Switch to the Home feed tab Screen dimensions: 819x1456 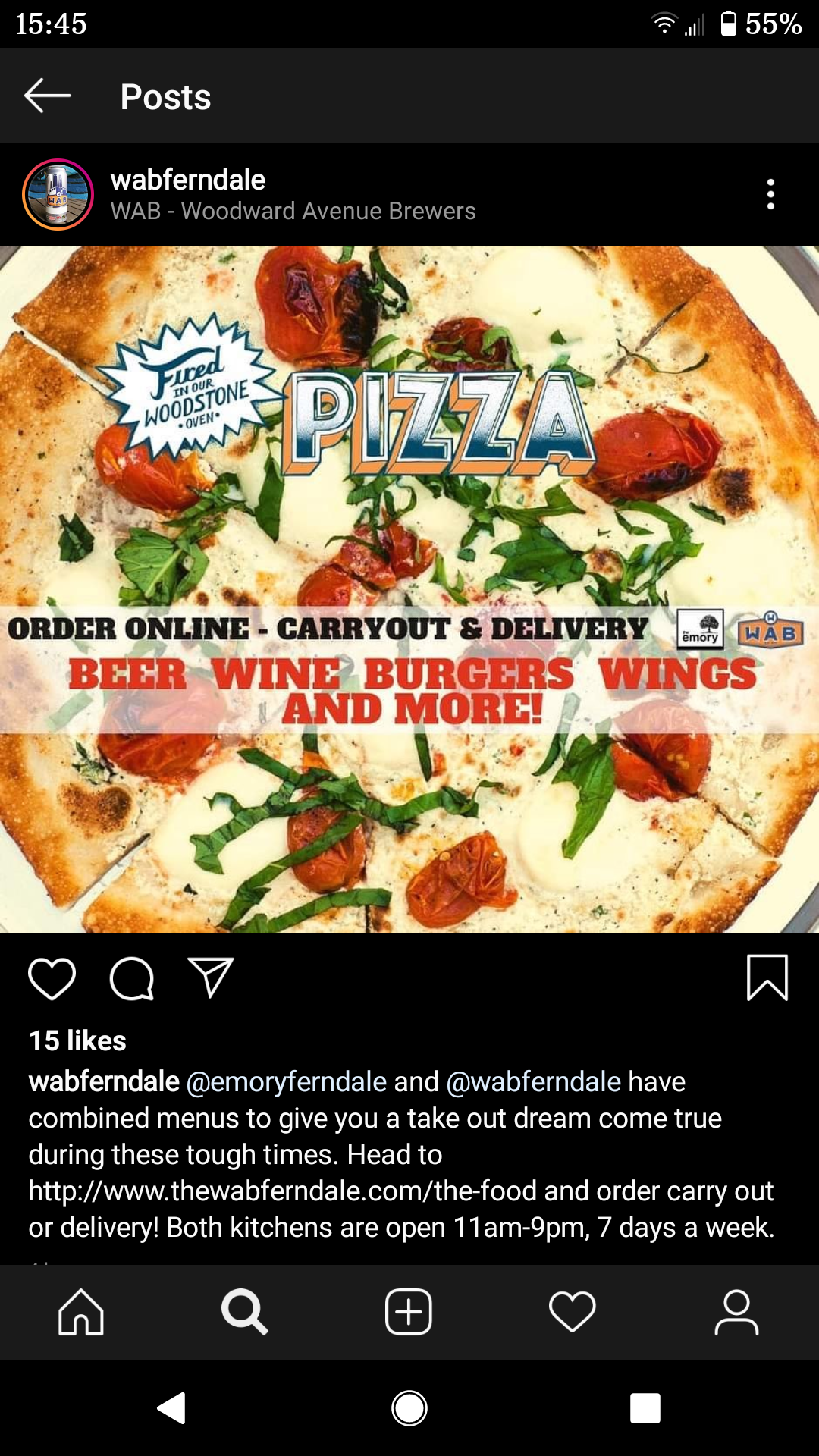click(x=81, y=1312)
